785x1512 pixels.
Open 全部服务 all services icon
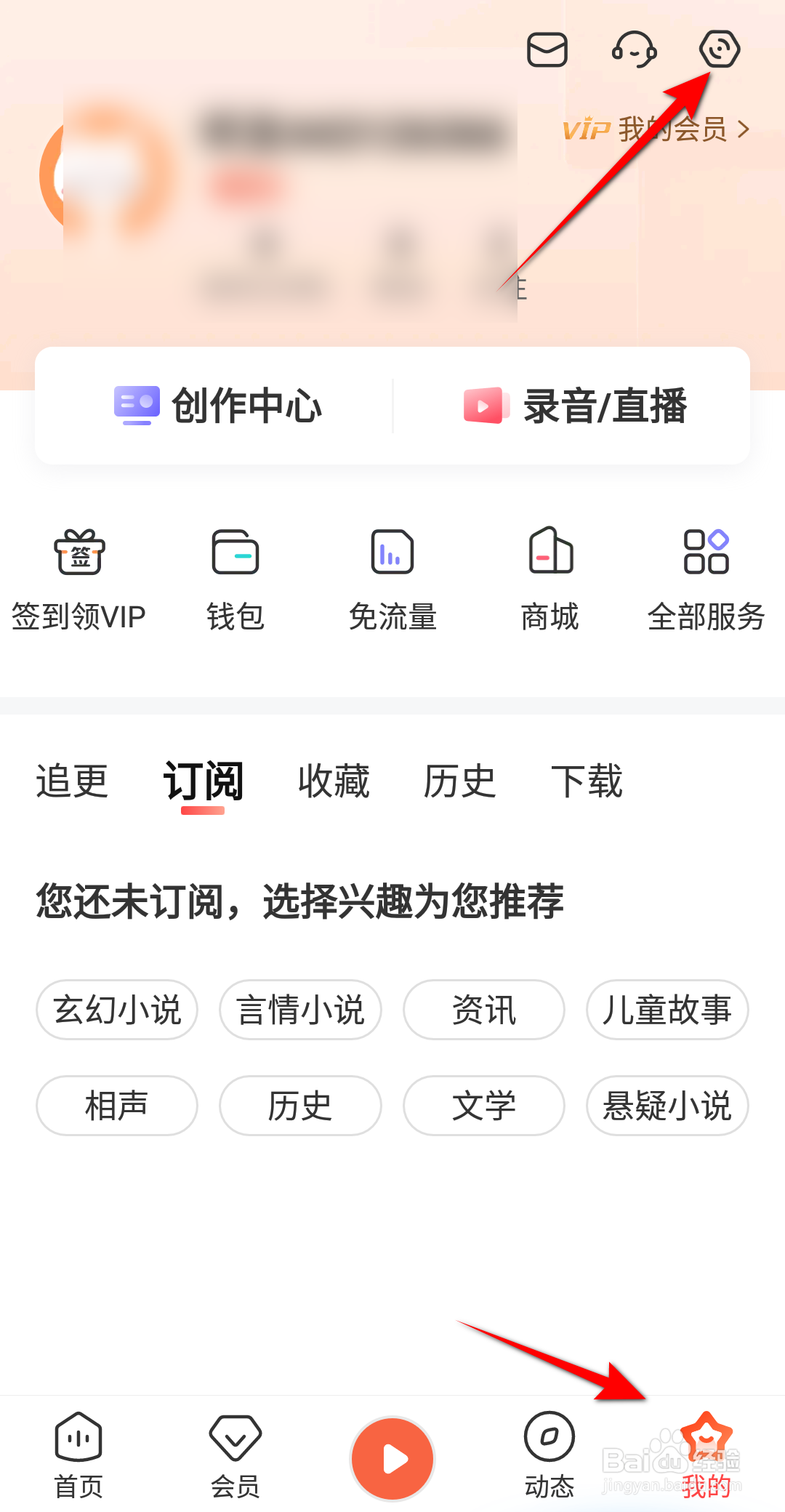(705, 578)
